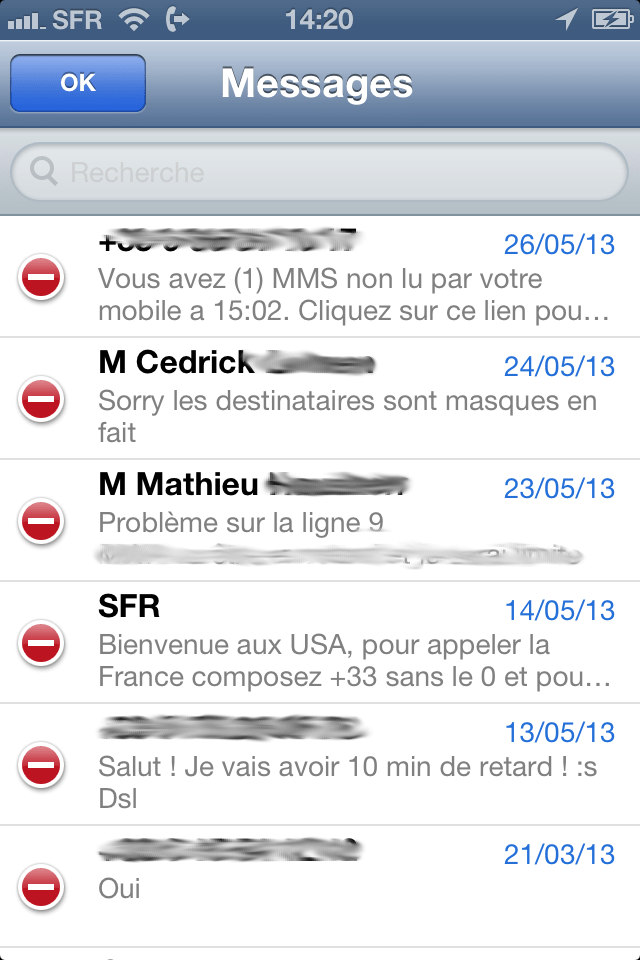Remove the SFR Bienvenue aux USA thread
Image resolution: width=640 pixels, height=960 pixels.
pyautogui.click(x=41, y=643)
